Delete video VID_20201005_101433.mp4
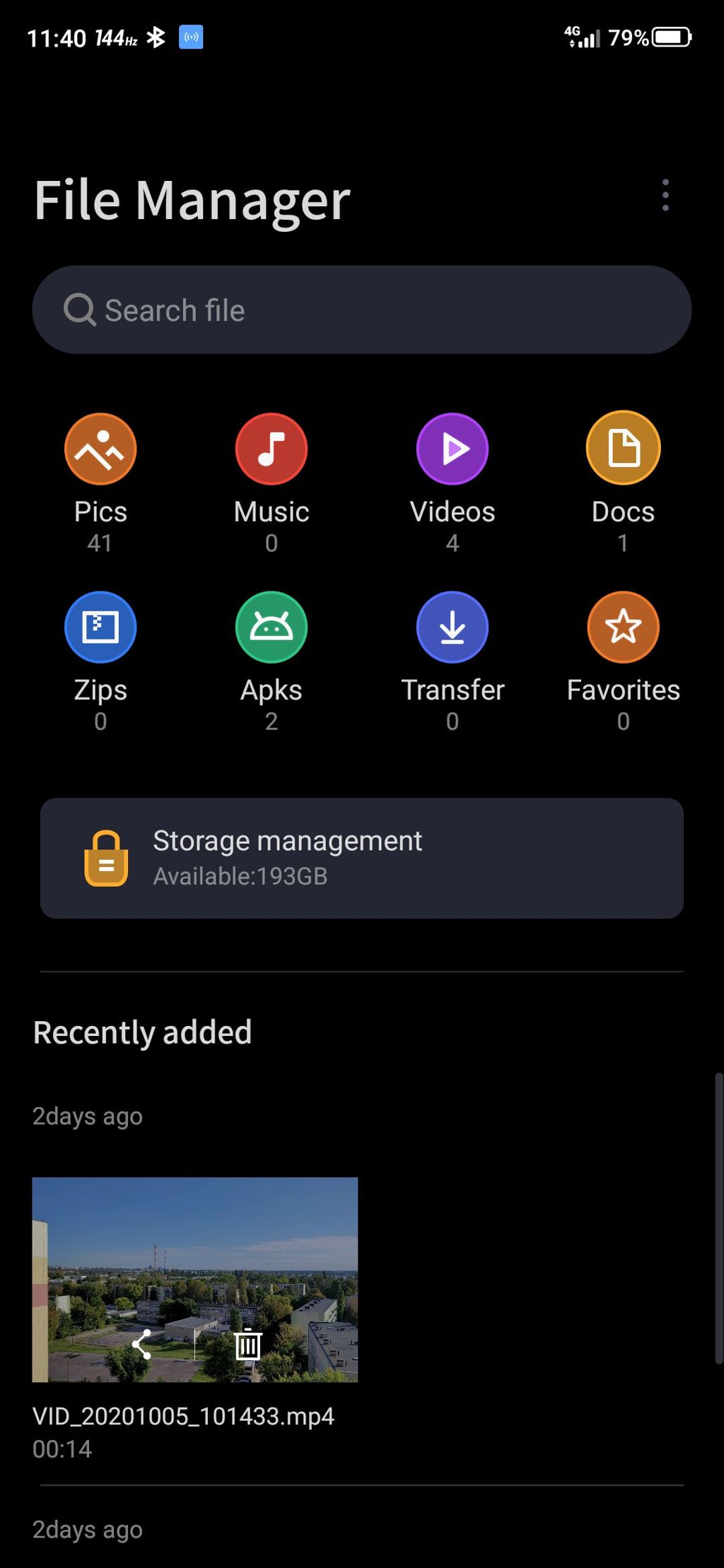 click(x=248, y=1344)
